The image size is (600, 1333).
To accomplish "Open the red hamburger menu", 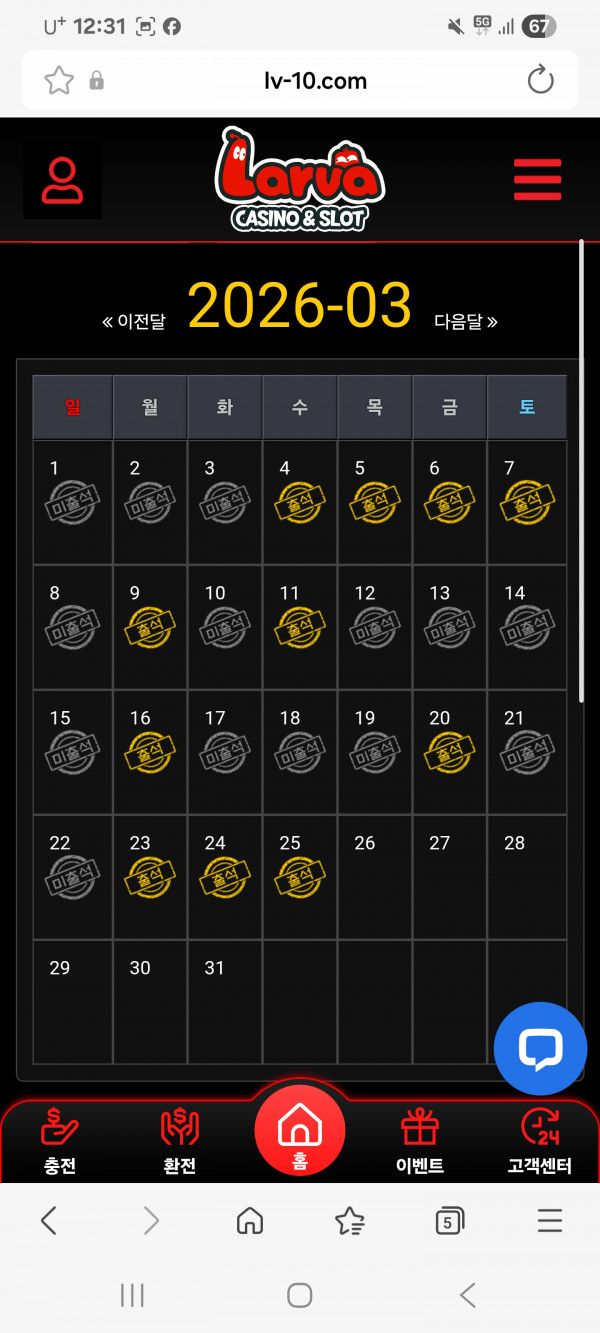I will 537,180.
